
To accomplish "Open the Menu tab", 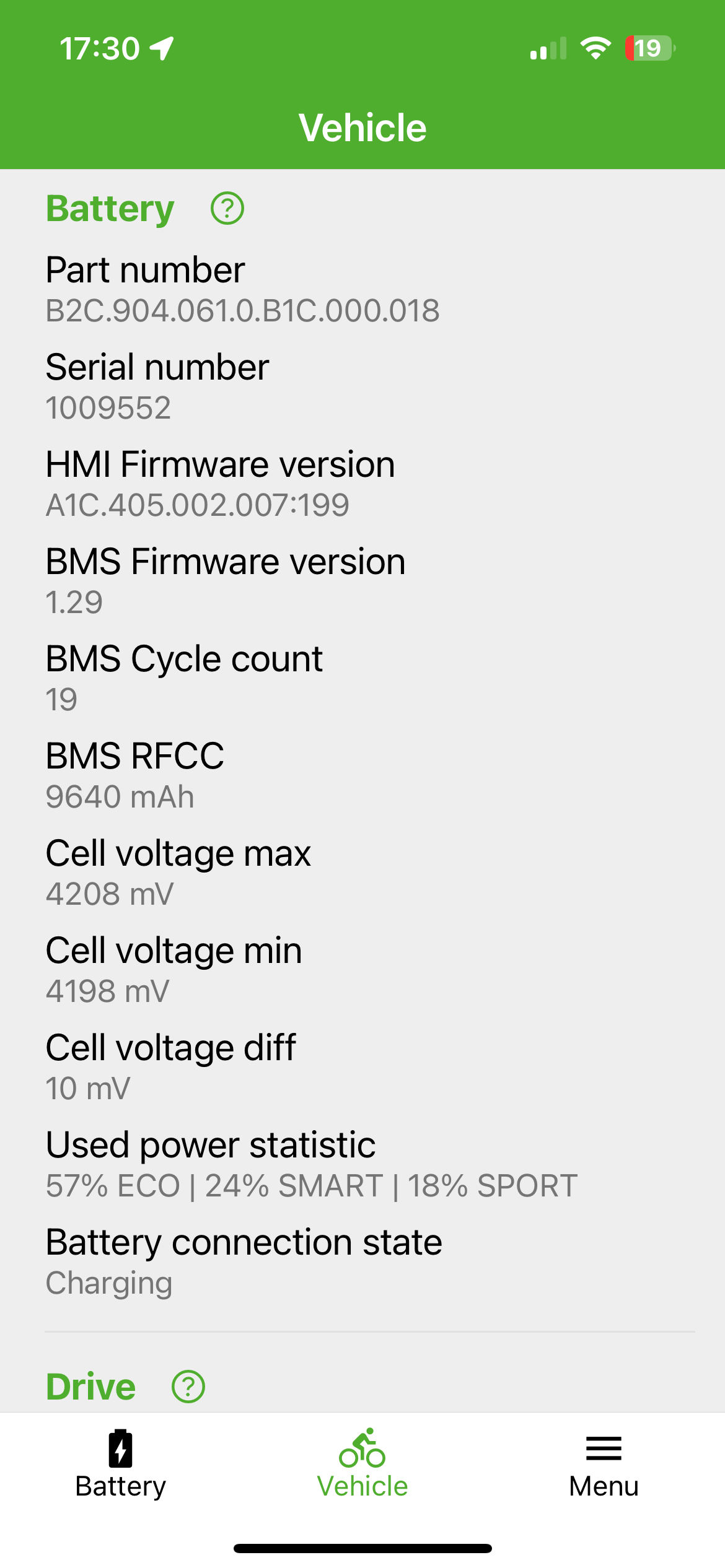I will 604,1465.
